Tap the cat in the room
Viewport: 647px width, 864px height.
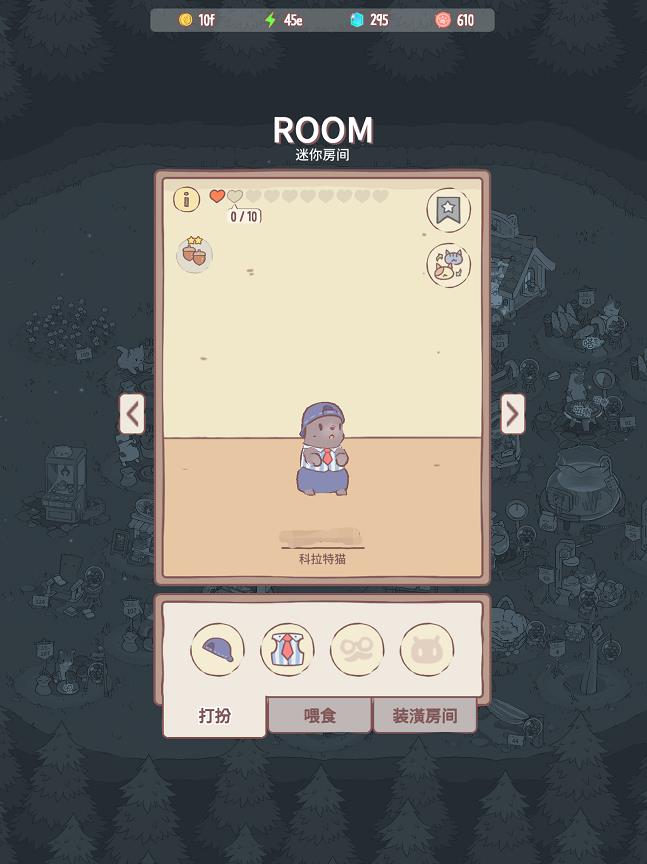322,450
